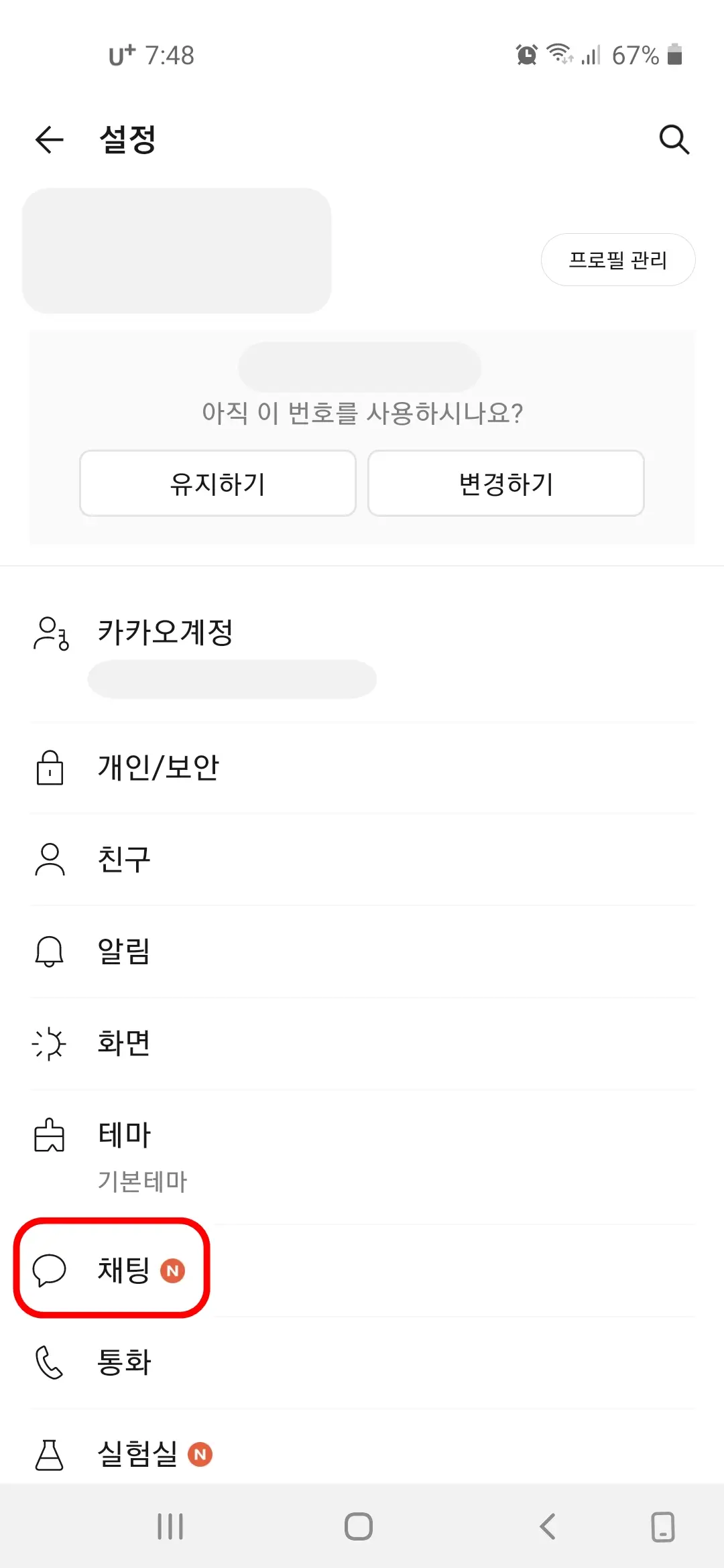Tap the back arrow to exit settings

(48, 139)
